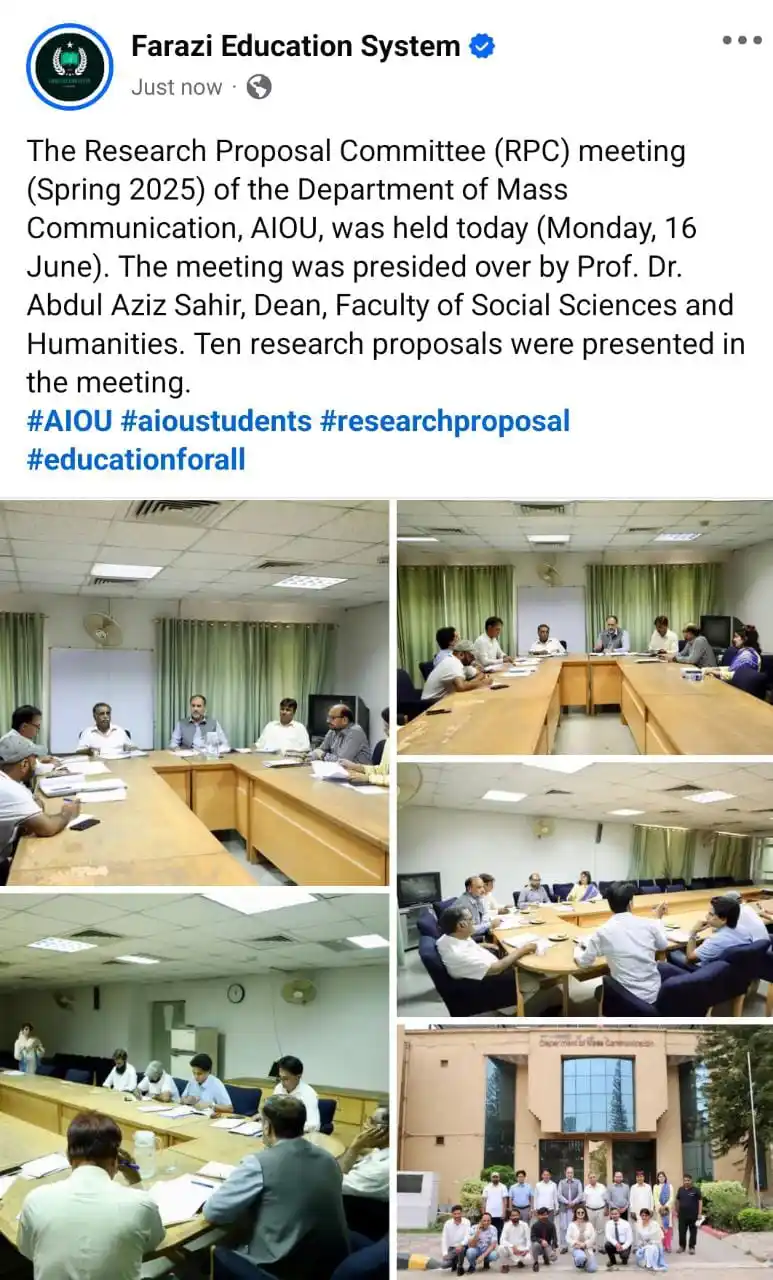This screenshot has height=1280, width=773.
Task: Open the Farazi Education System page name
Action: click(x=296, y=45)
